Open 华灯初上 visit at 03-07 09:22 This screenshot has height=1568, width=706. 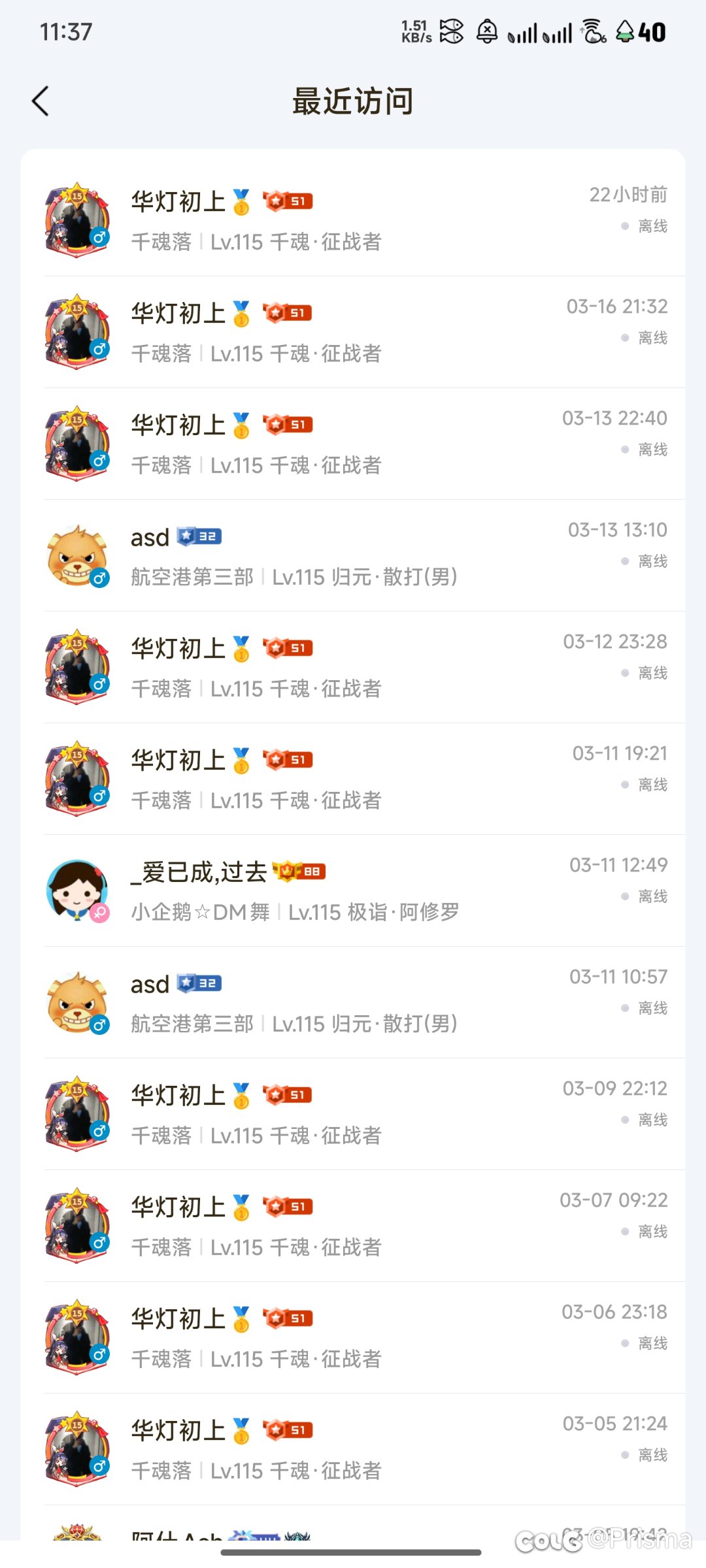353,1226
